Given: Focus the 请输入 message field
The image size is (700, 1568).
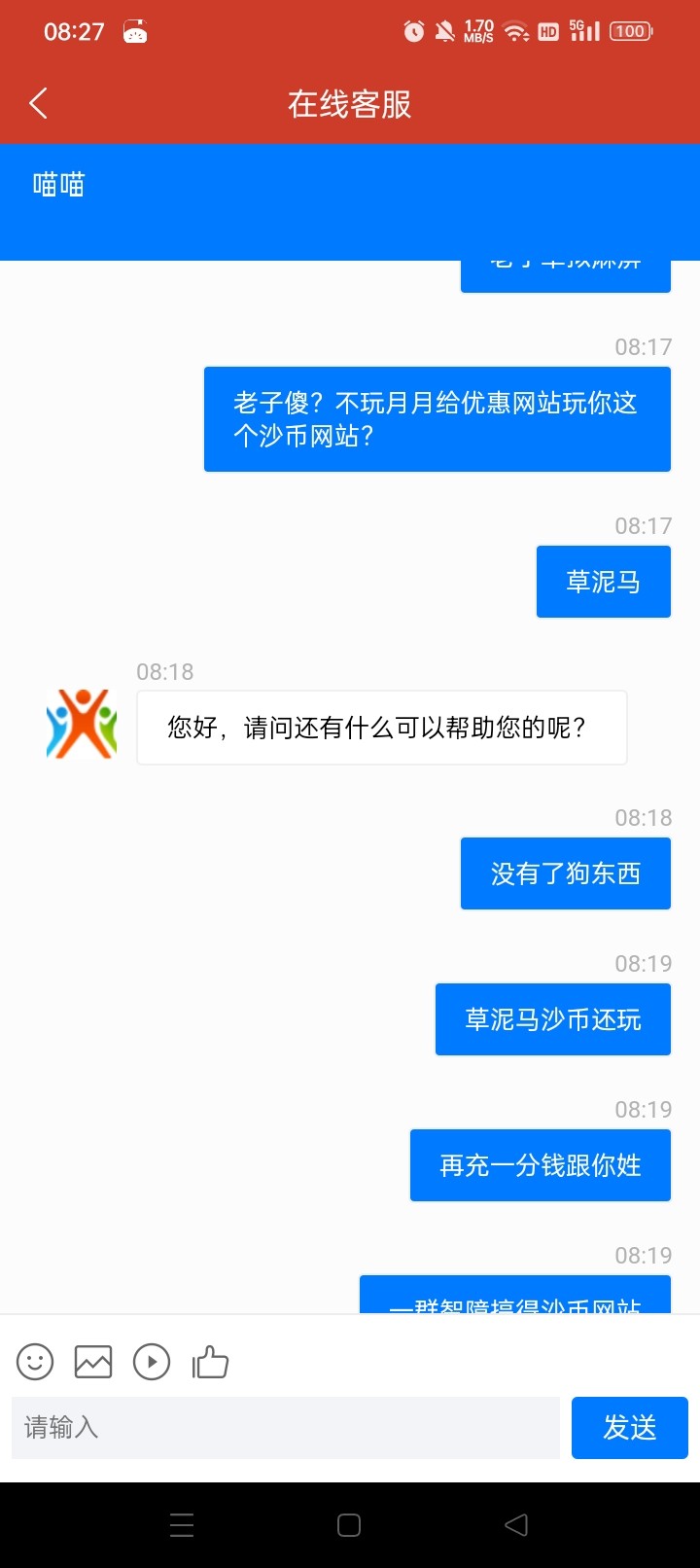Looking at the screenshot, I should coord(286,1428).
